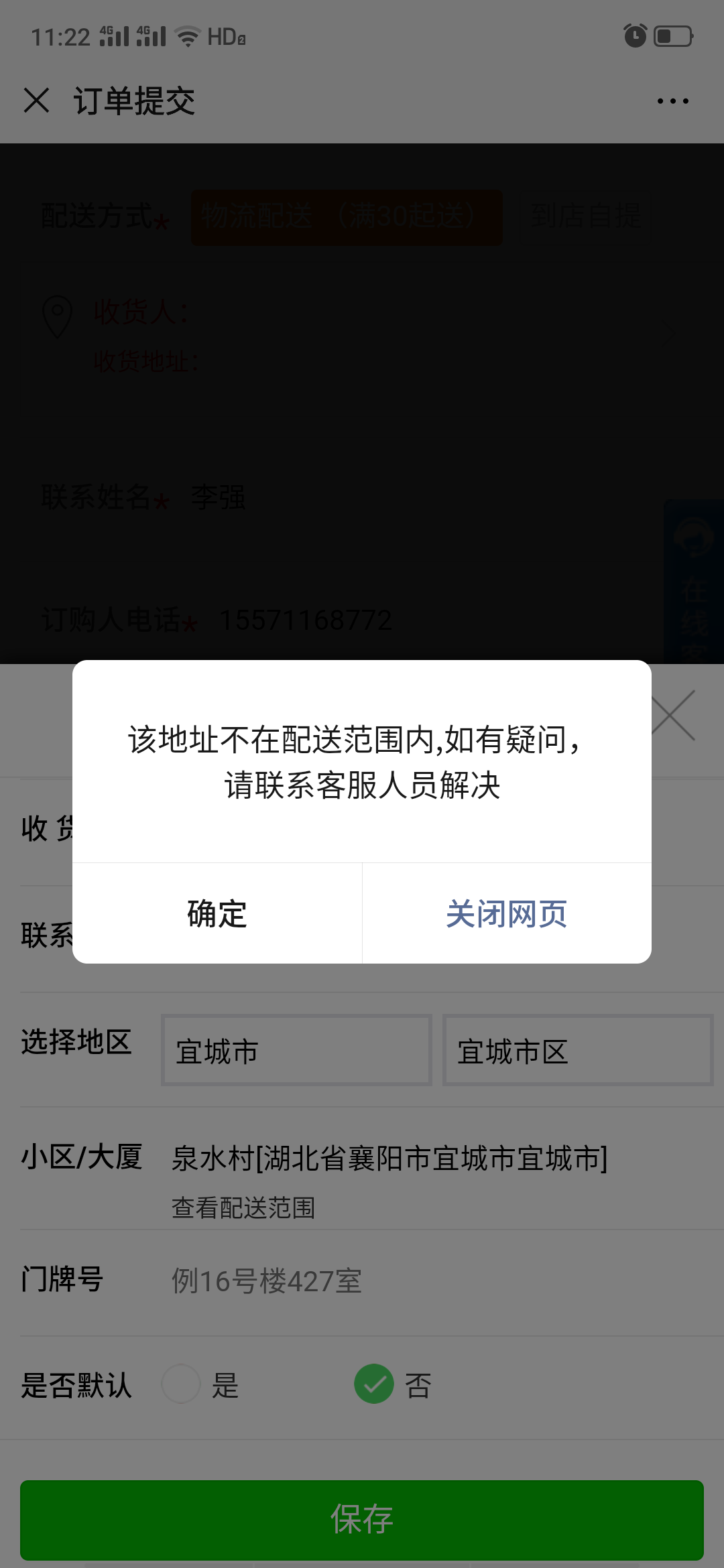724x1568 pixels.
Task: Tap the 泉水村 community address field
Action: click(x=389, y=1158)
